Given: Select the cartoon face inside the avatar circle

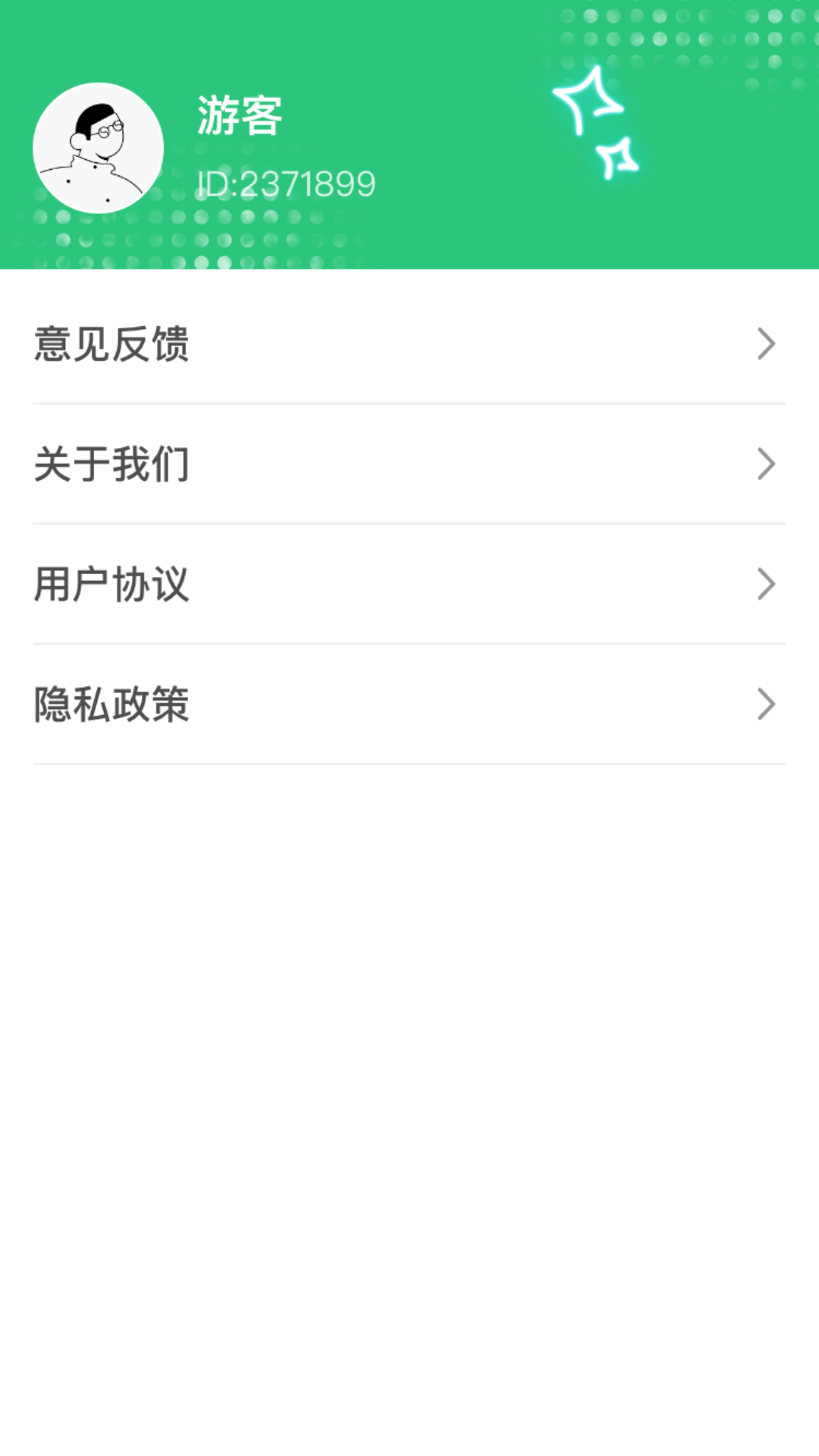Looking at the screenshot, I should click(x=97, y=133).
